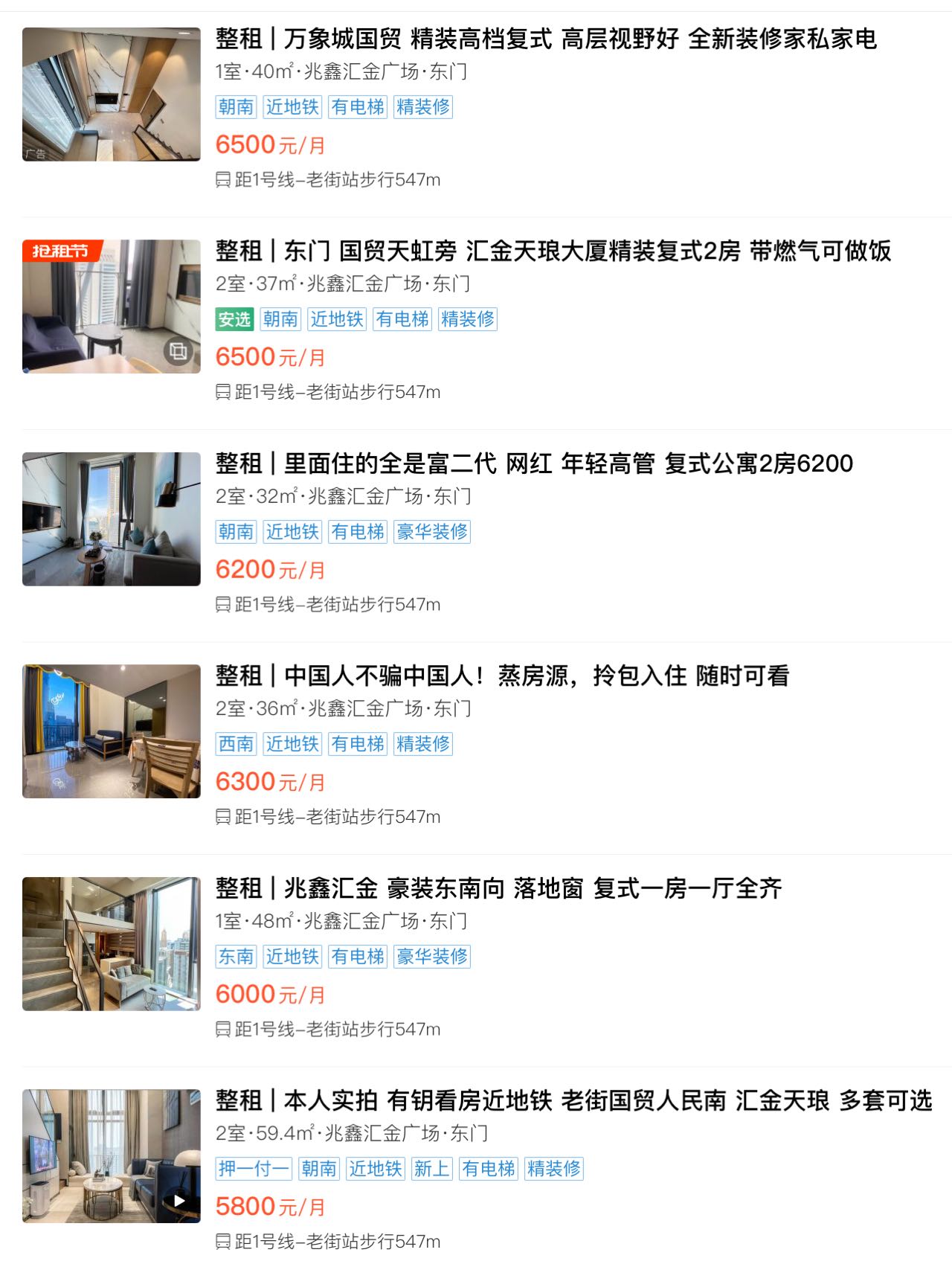View the photo of the 抢租节 listing
The image size is (952, 1264).
[x=112, y=307]
